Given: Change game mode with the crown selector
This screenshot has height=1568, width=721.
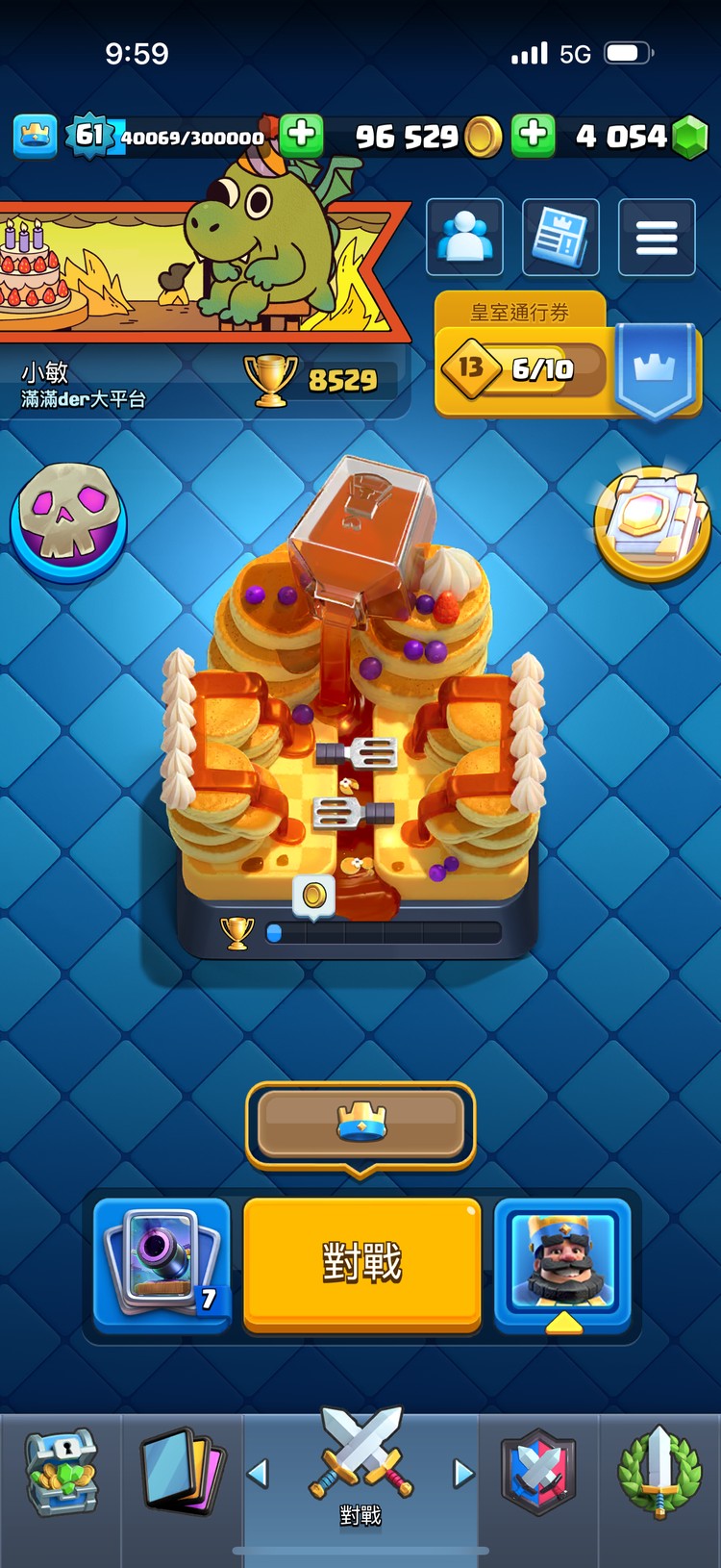Looking at the screenshot, I should [360, 1125].
